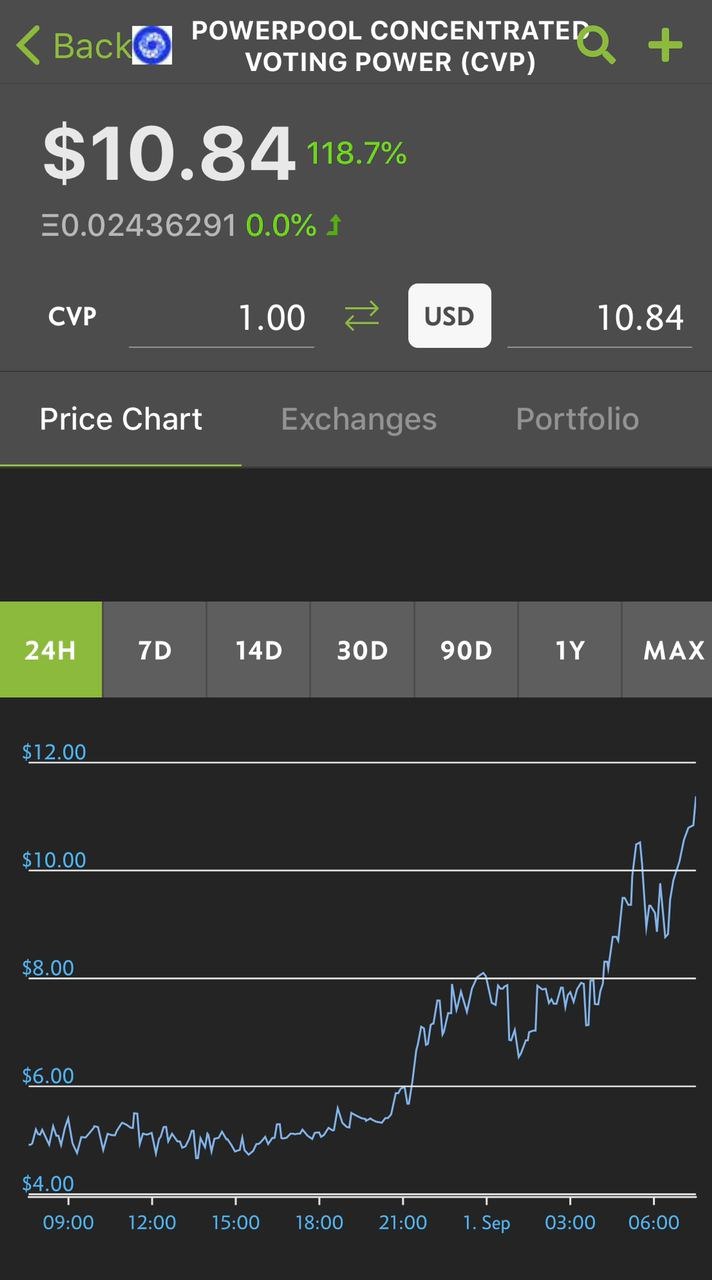The width and height of the screenshot is (712, 1280).
Task: Select the 24H chart range
Action: click(51, 650)
